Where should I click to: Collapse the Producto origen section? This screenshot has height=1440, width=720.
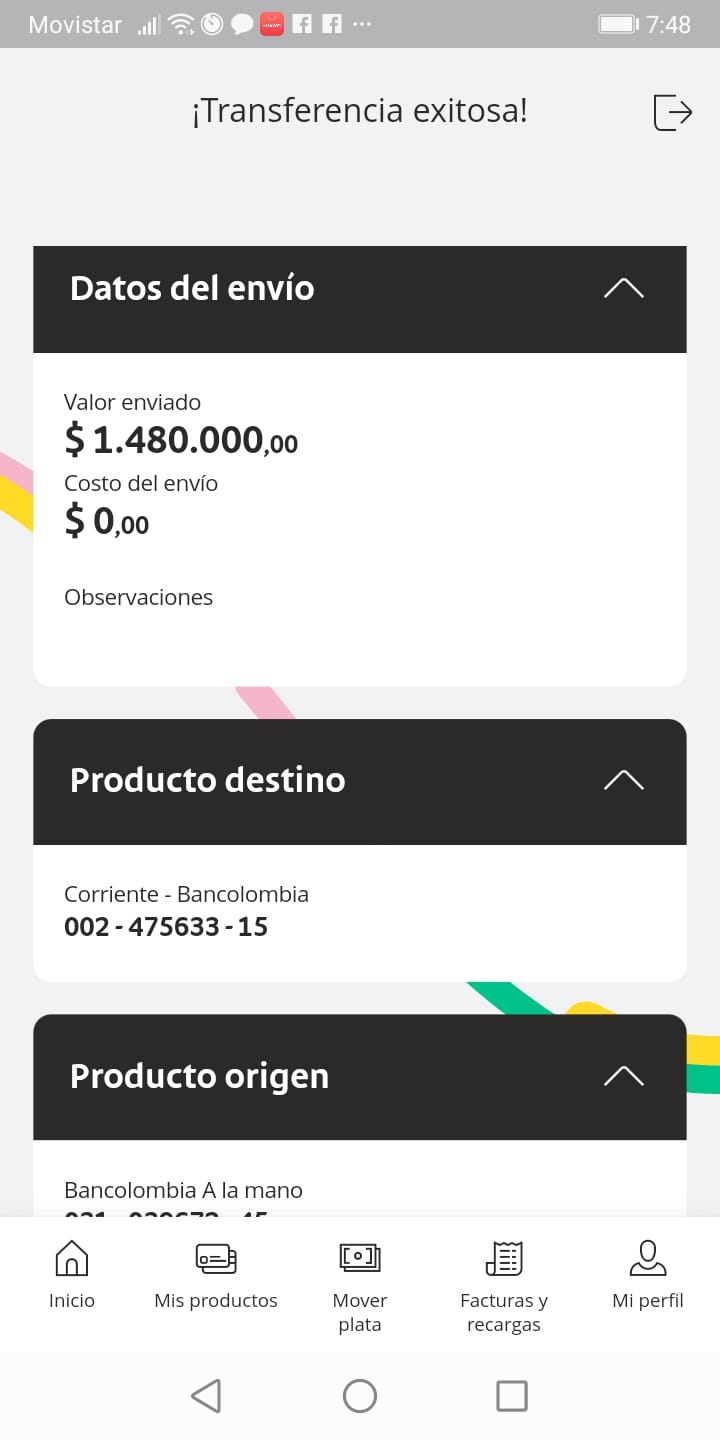coord(624,1077)
